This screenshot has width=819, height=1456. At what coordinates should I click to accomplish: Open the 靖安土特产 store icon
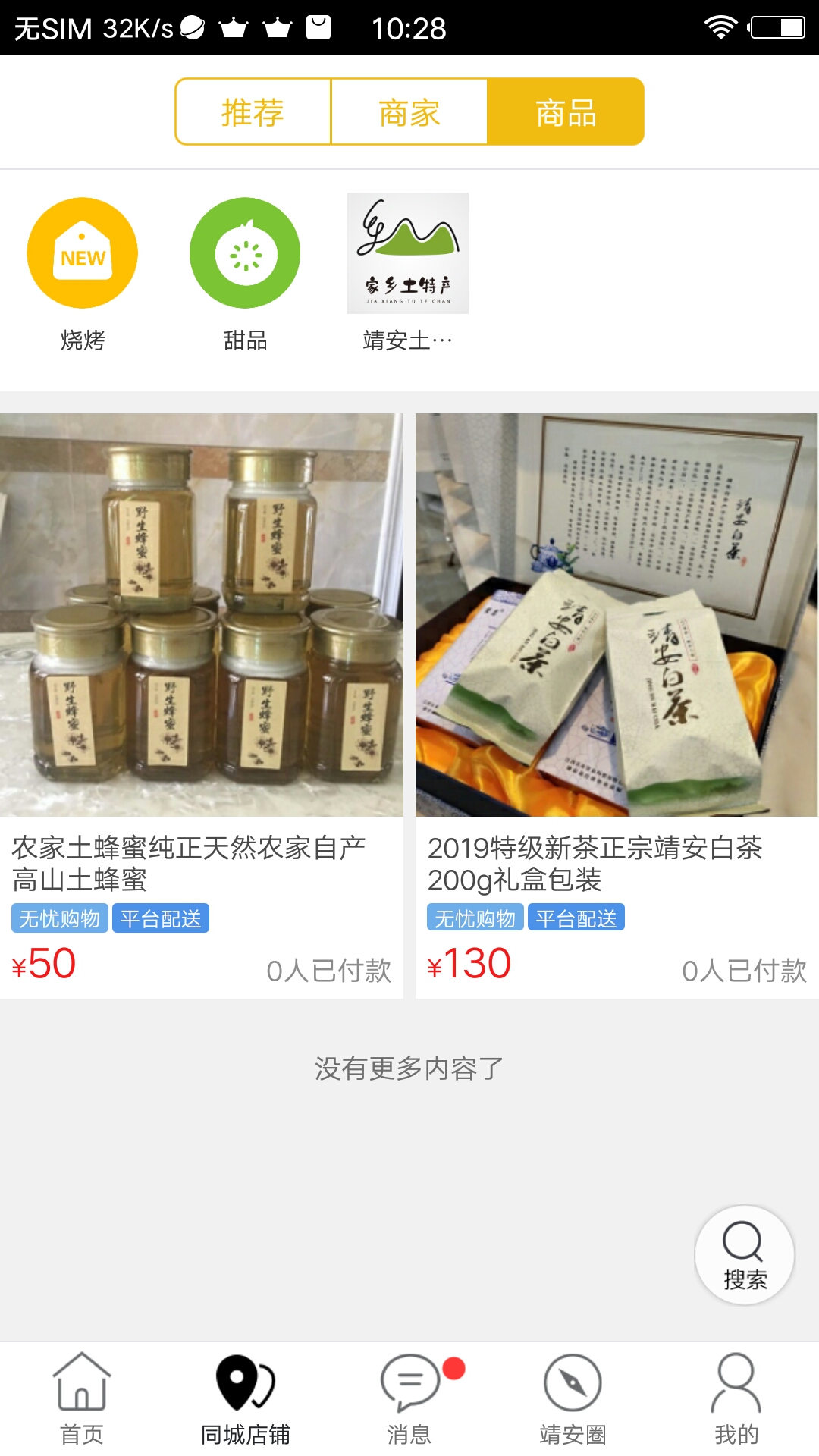click(x=407, y=254)
